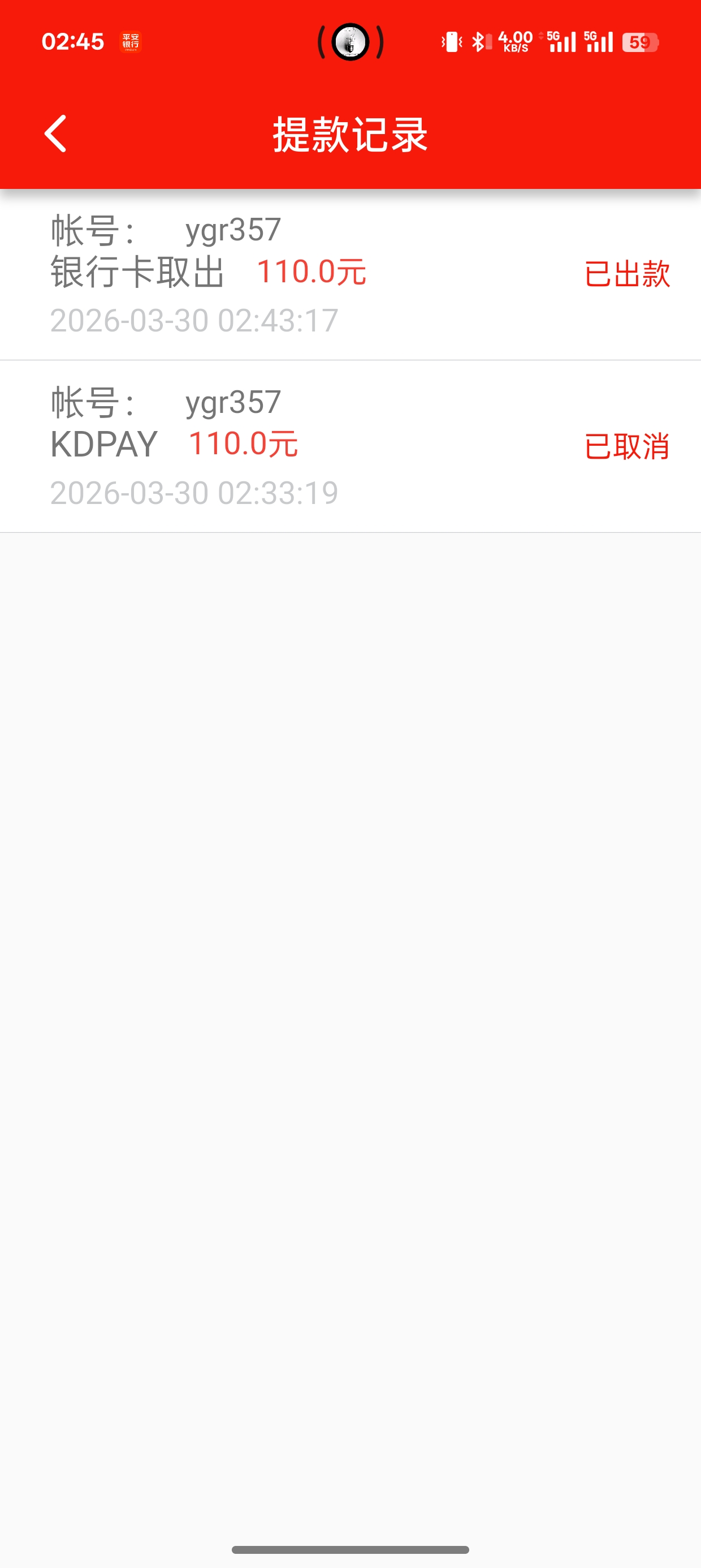Viewport: 701px width, 1568px height.
Task: Open the KDPAY 110.0元 cancelled record
Action: (x=350, y=446)
